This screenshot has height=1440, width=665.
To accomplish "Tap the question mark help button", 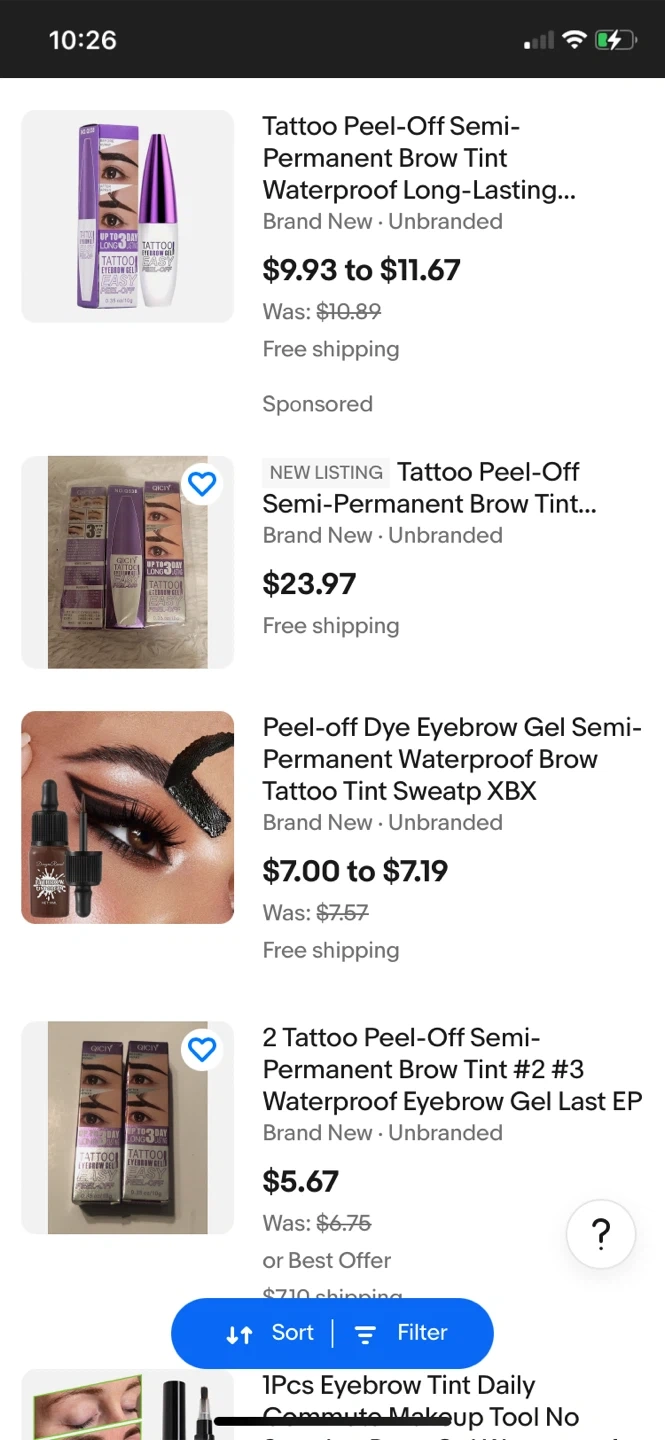I will (x=601, y=1235).
